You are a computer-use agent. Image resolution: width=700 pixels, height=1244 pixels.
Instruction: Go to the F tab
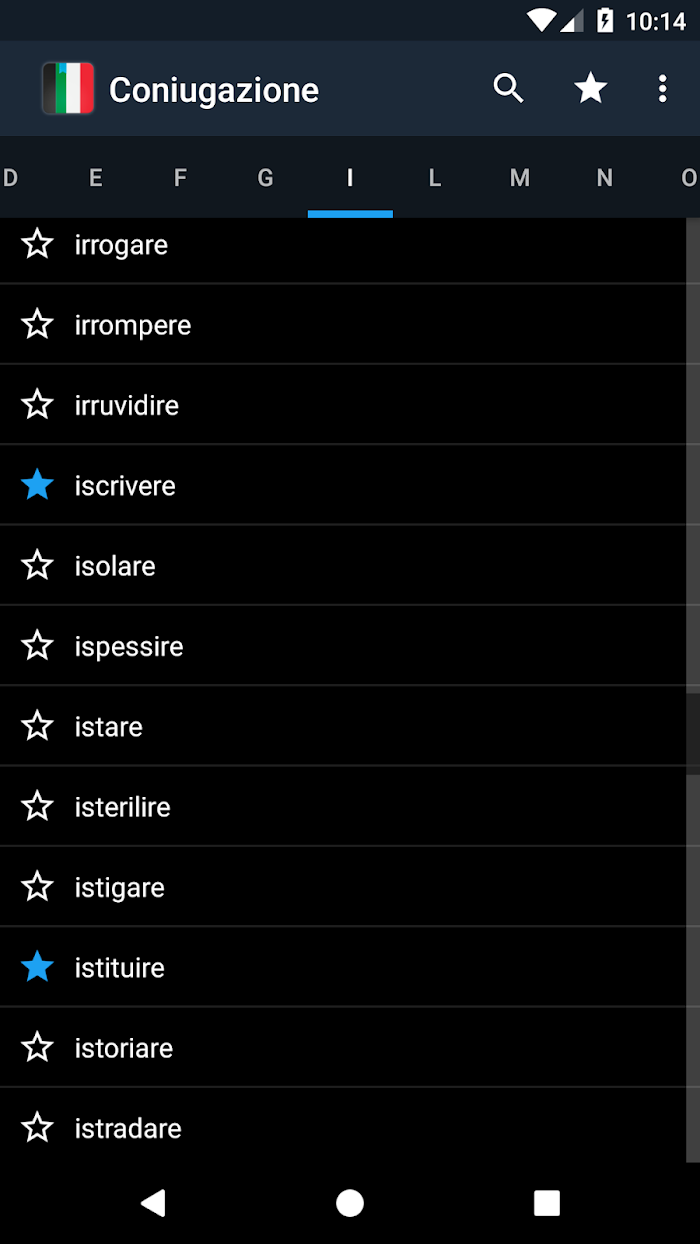pyautogui.click(x=180, y=178)
